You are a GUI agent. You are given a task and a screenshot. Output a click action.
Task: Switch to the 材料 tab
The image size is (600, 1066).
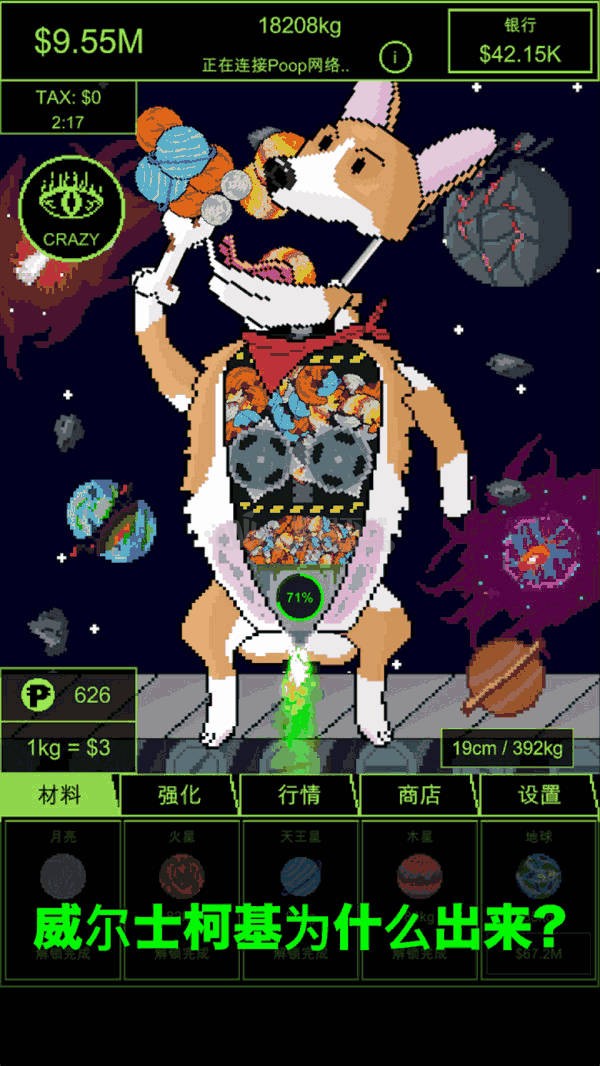(60, 793)
